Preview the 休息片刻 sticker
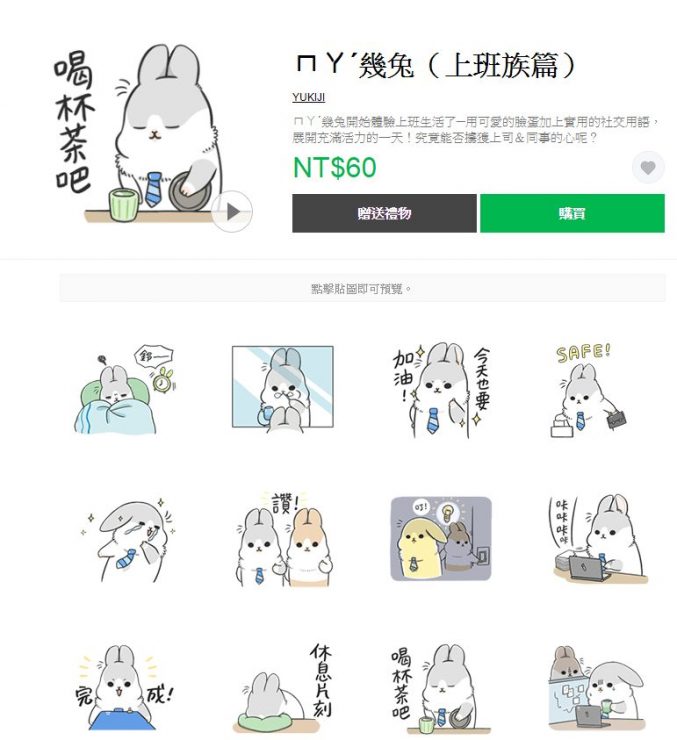This screenshot has width=677, height=740. pyautogui.click(x=282, y=688)
